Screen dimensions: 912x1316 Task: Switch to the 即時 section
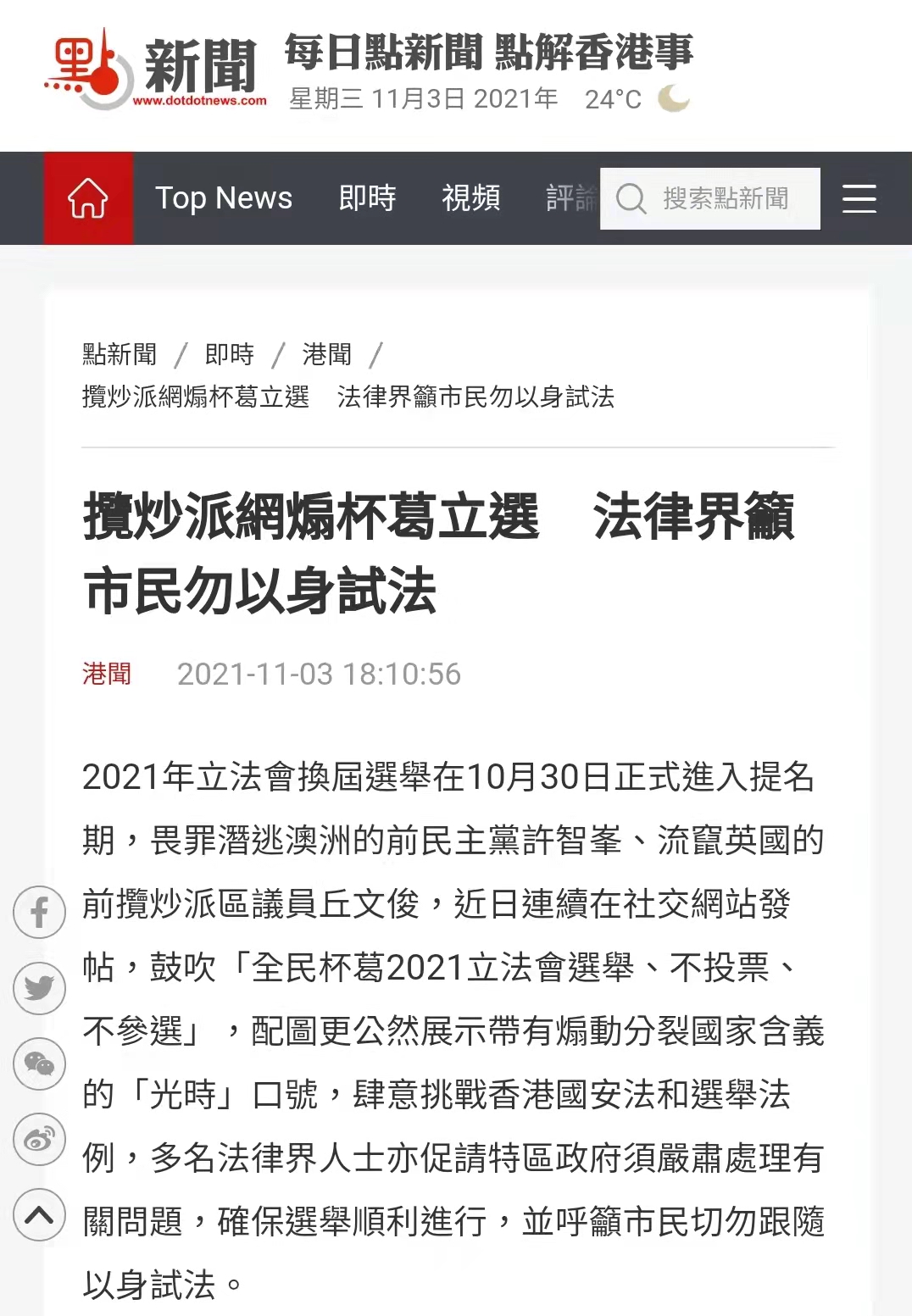(367, 198)
